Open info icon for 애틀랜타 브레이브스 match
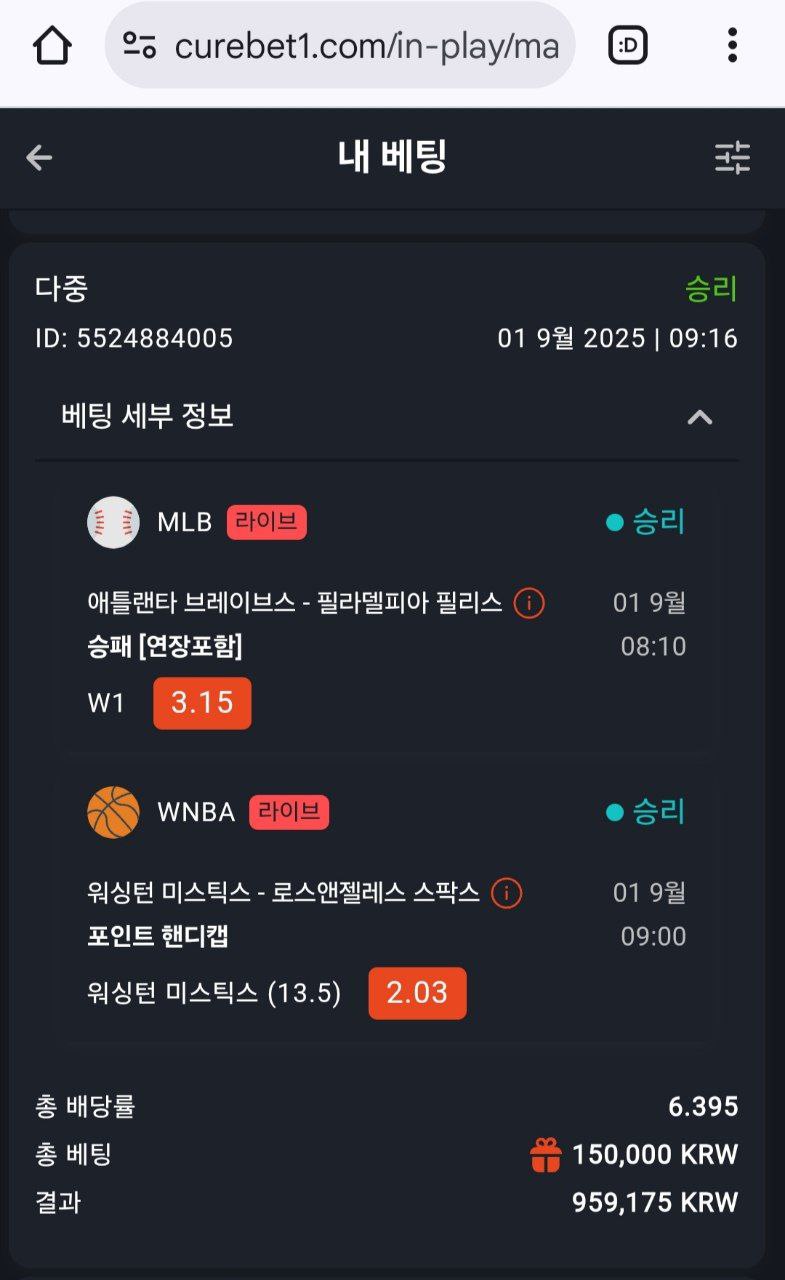 529,603
